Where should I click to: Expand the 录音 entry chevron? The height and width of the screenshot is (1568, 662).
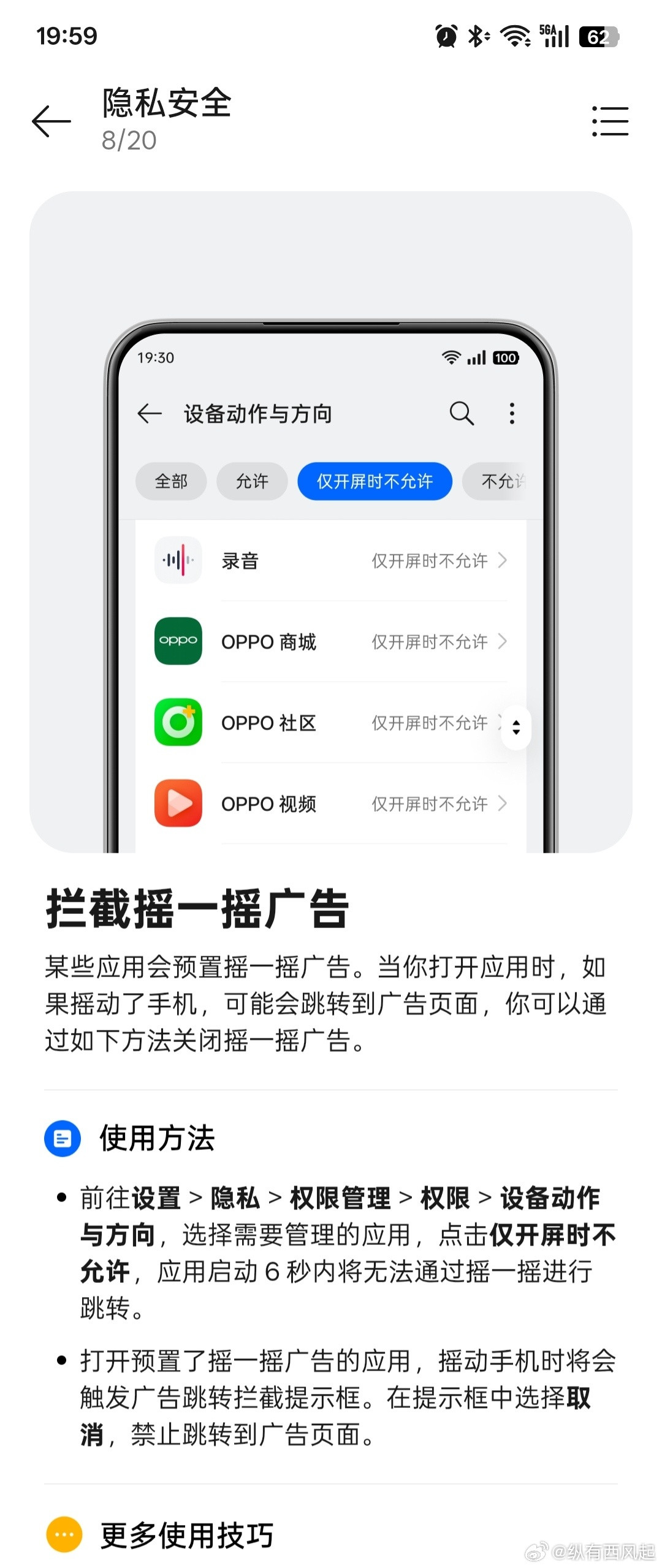tap(502, 560)
